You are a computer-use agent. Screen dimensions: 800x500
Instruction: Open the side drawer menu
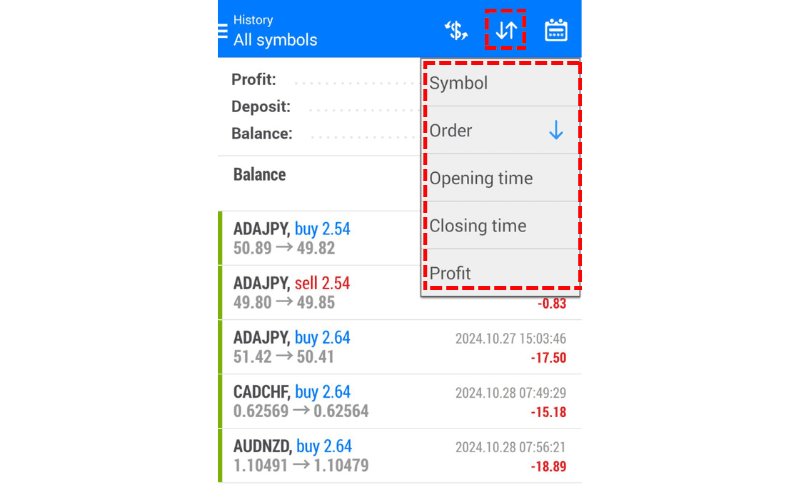(x=223, y=30)
